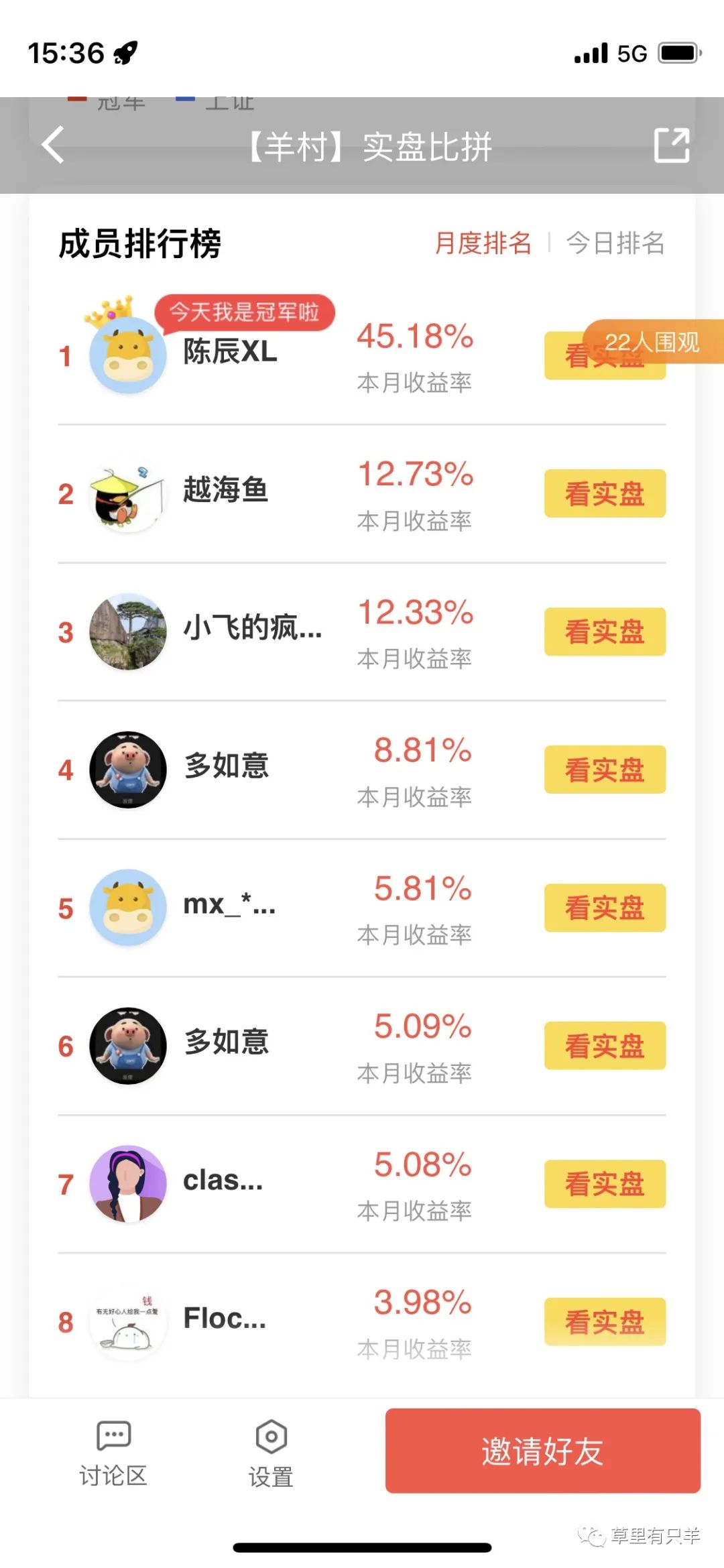Open the share icon in the header
The width and height of the screenshot is (724, 1568).
click(672, 145)
